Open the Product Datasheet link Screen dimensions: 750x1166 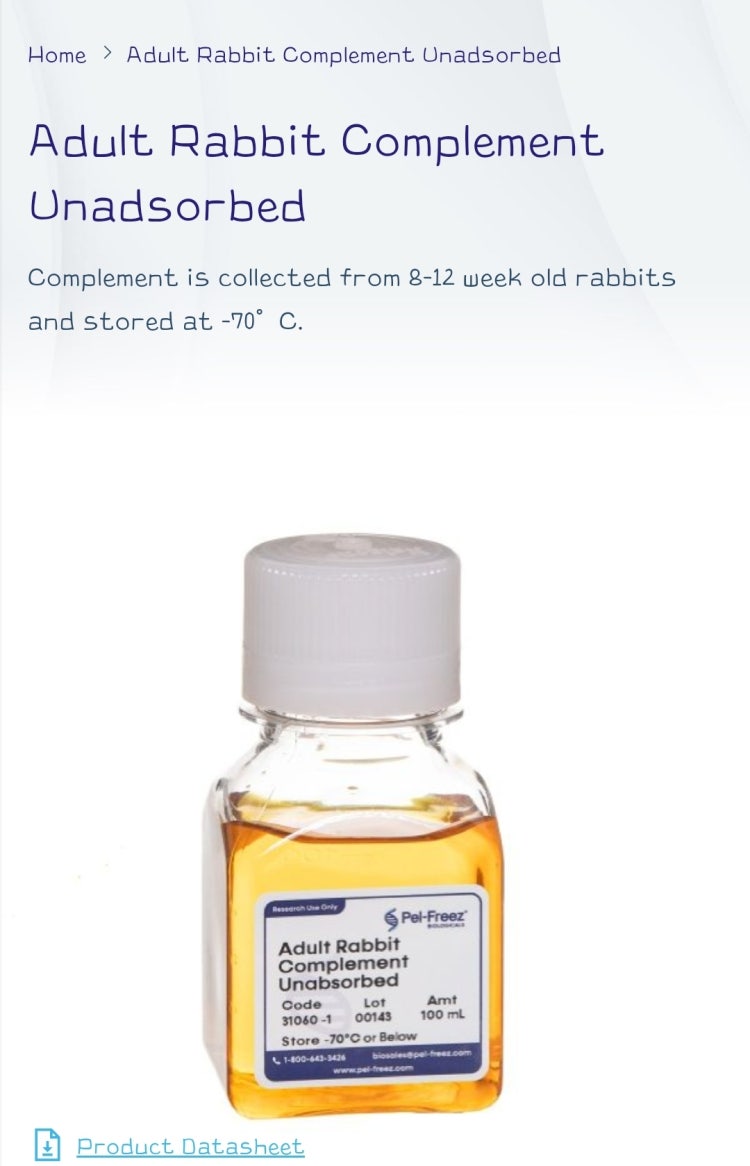tap(190, 1145)
